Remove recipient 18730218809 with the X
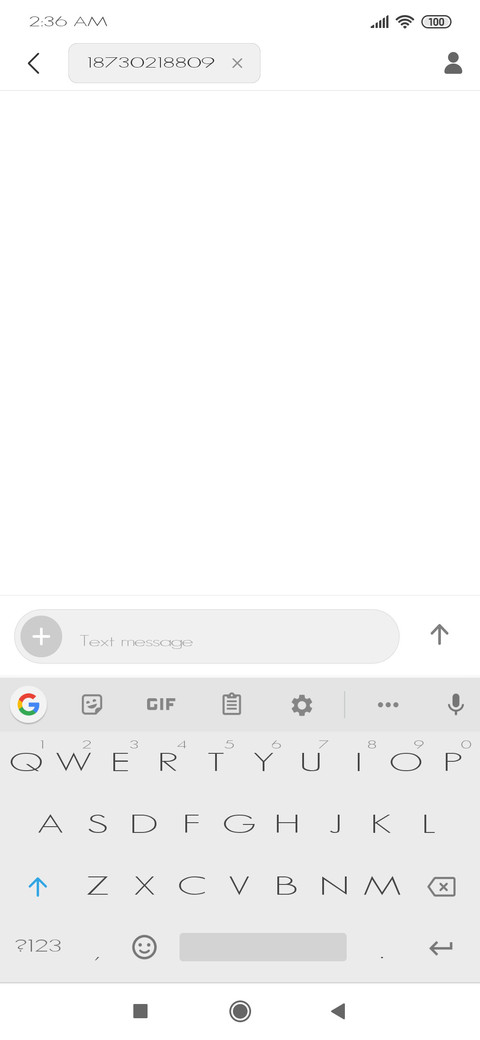This screenshot has width=480, height=1040. pos(237,64)
